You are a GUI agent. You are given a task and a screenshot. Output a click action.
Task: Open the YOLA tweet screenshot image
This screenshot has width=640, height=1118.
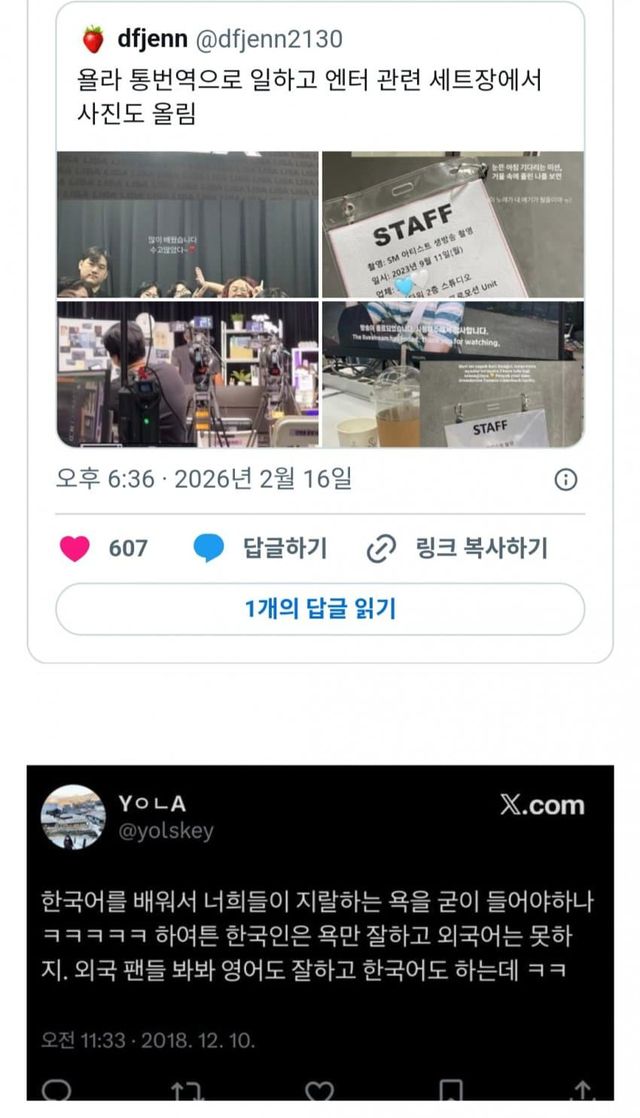pos(320,932)
